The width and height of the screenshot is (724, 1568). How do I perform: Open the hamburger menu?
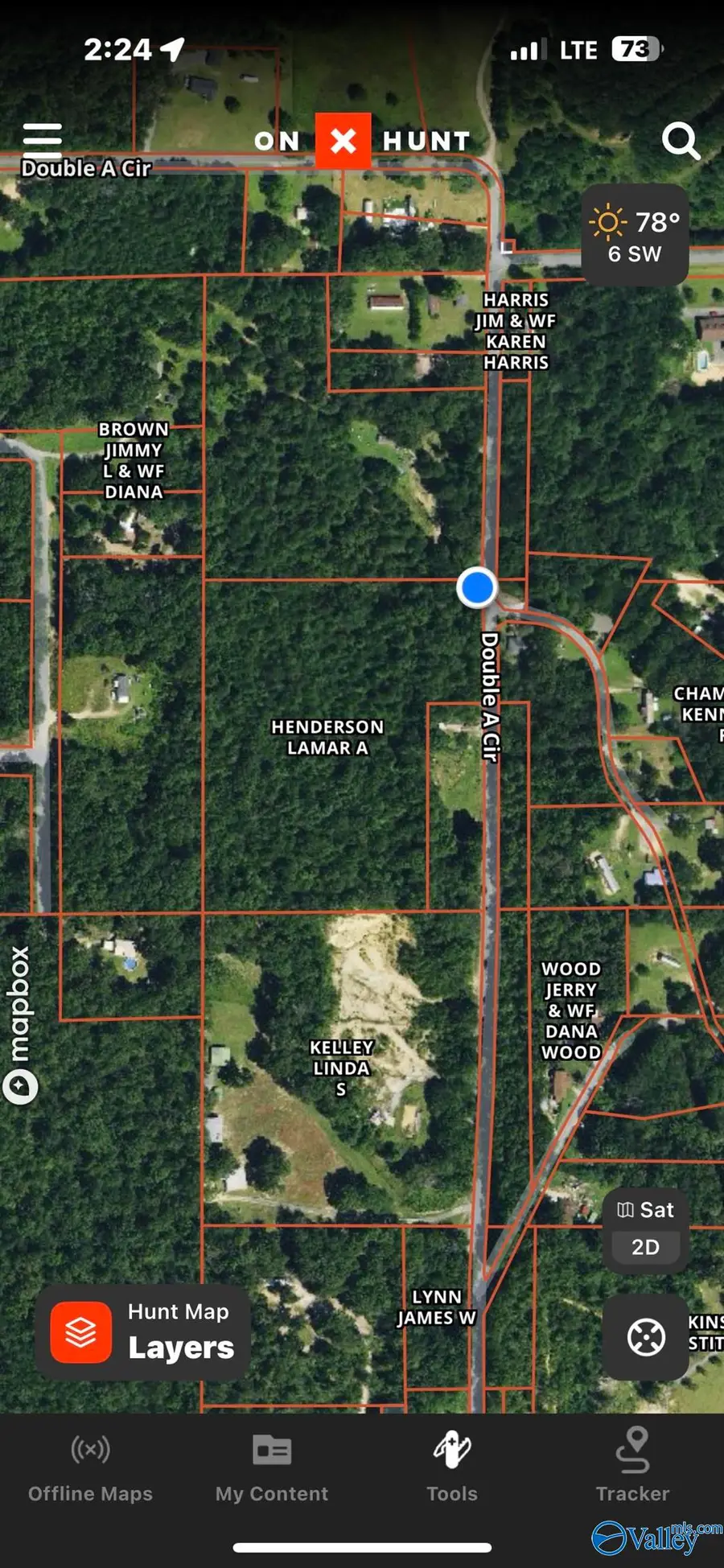(x=42, y=140)
